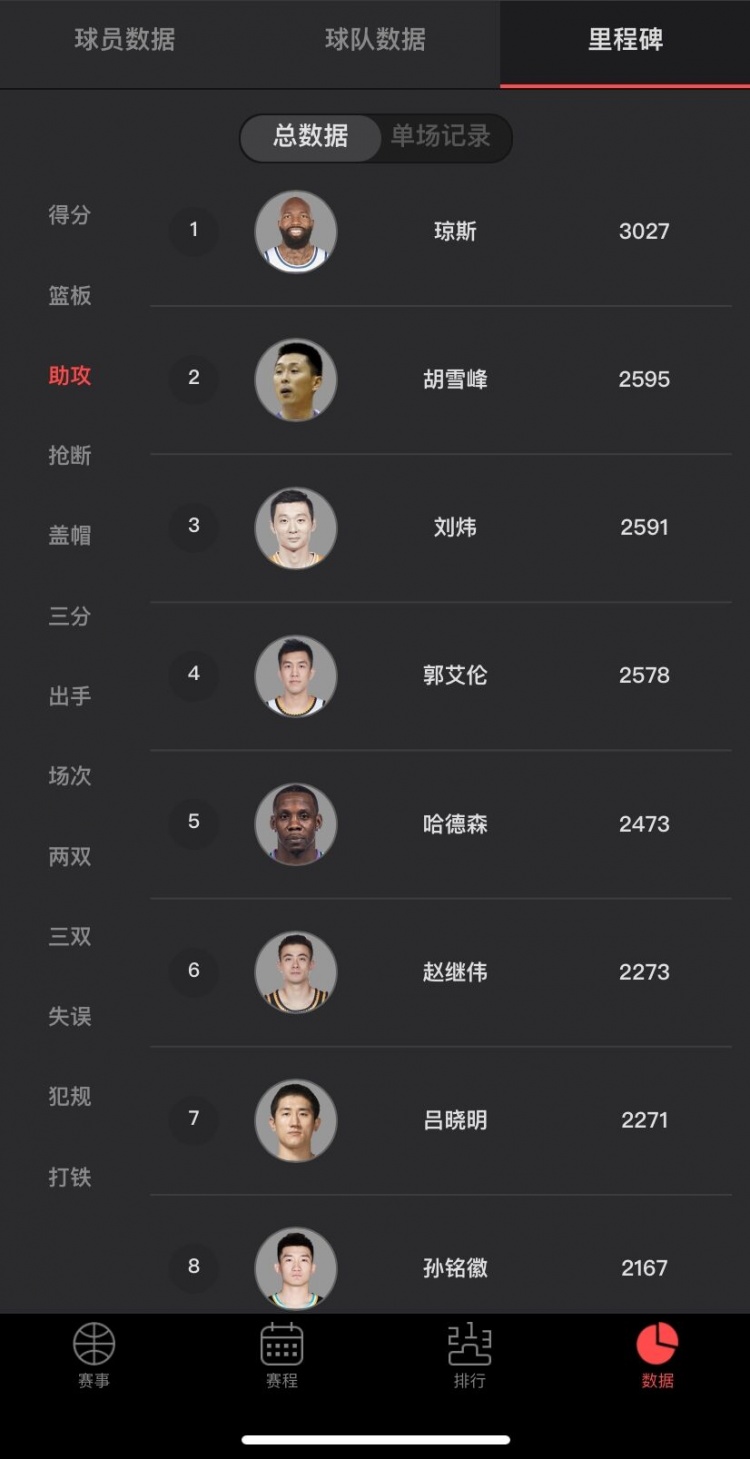Tap the 数据 bottom tab
The image size is (750, 1459).
tap(657, 1355)
